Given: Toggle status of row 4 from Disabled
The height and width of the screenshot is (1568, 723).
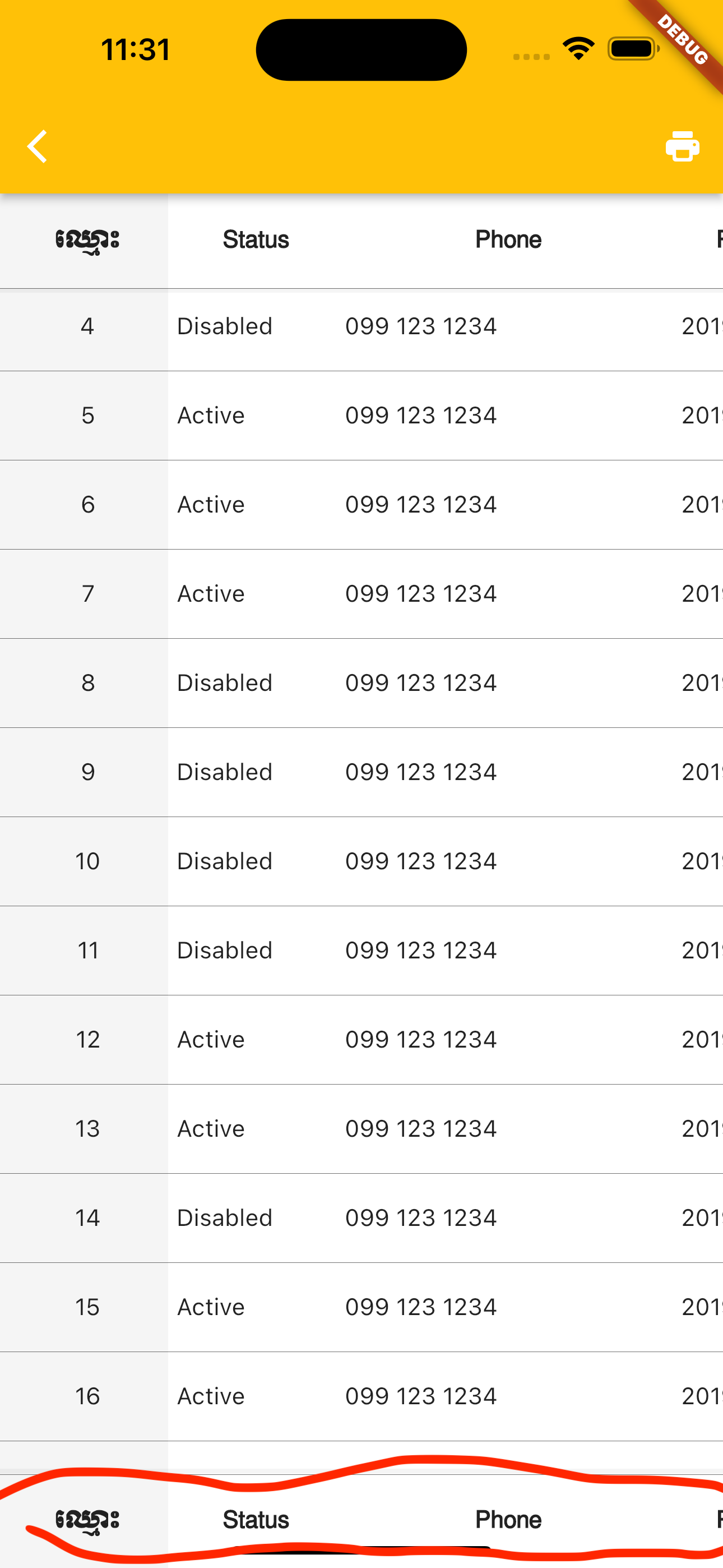Looking at the screenshot, I should tap(224, 326).
